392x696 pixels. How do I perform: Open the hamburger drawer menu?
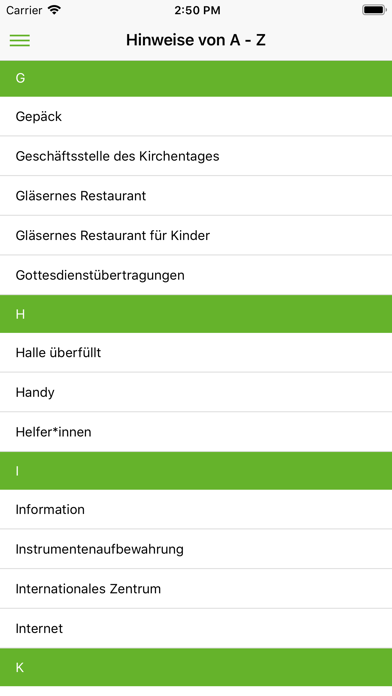pyautogui.click(x=20, y=40)
